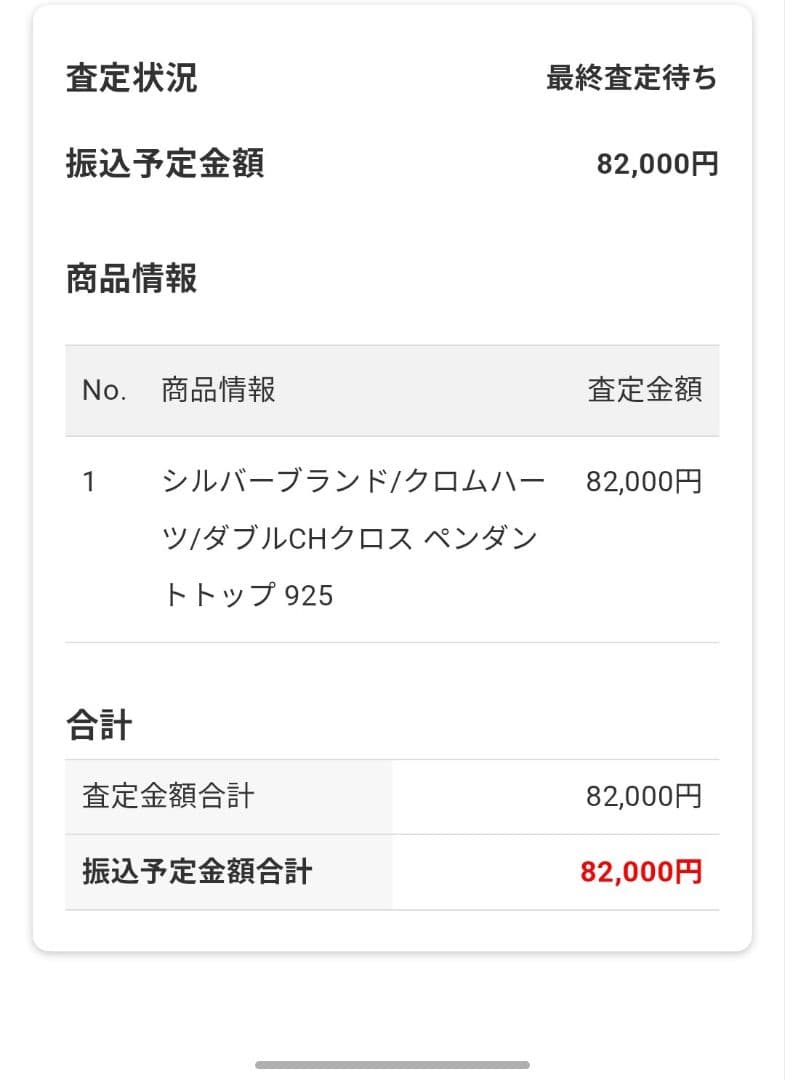
Task: Click the No. column header
Action: point(103,391)
